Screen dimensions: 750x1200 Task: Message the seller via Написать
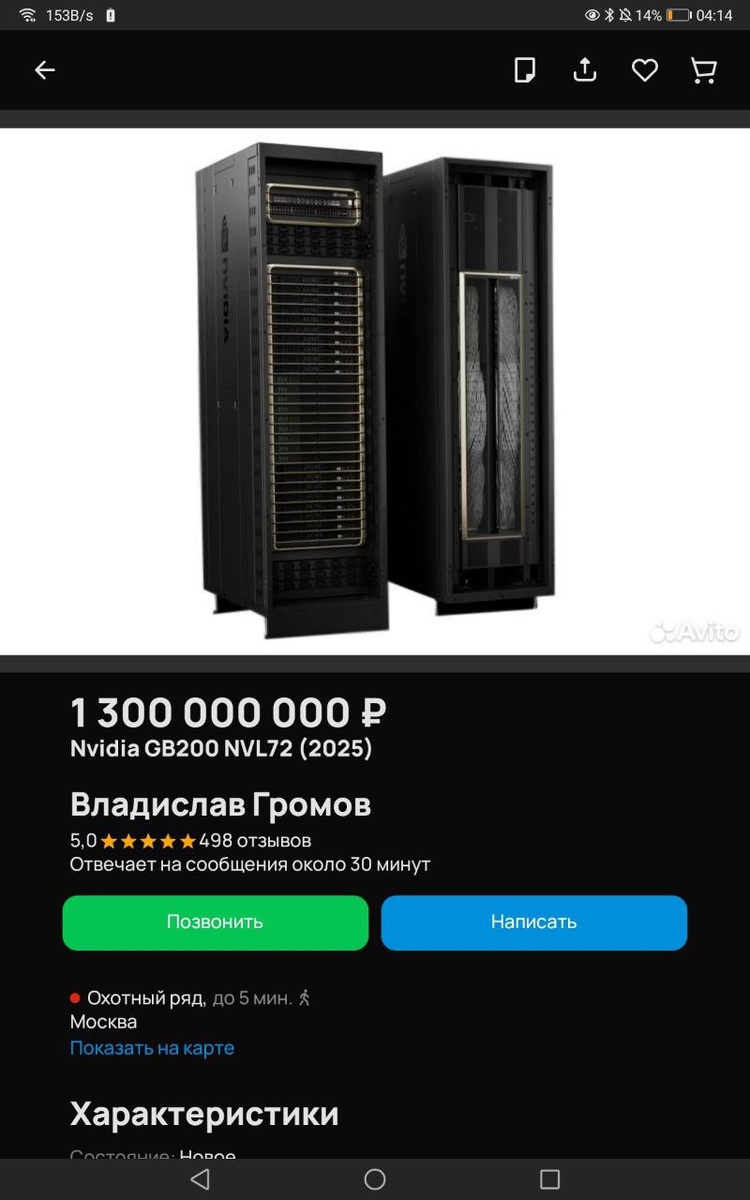pos(534,922)
